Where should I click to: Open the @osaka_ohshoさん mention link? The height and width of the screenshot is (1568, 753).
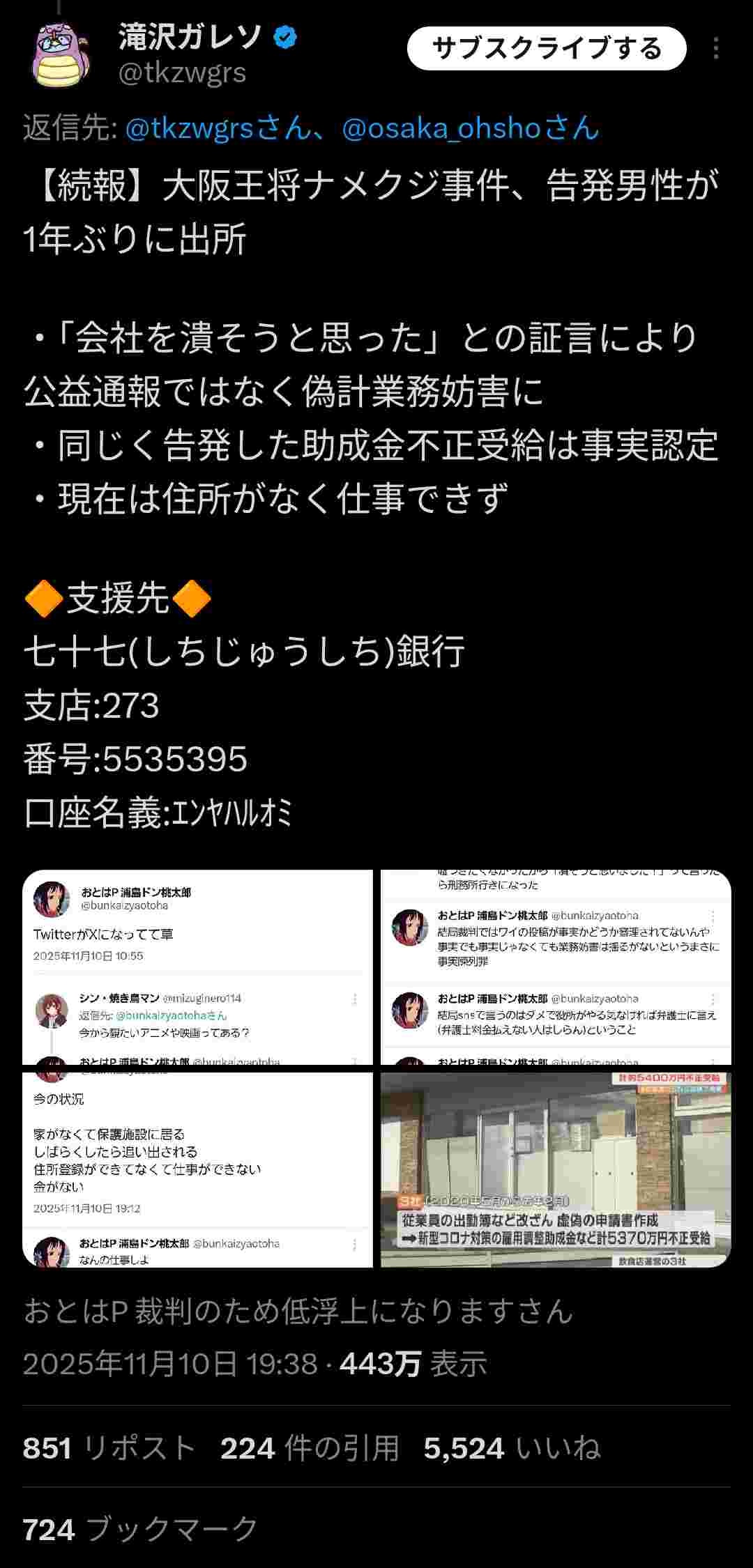click(x=470, y=128)
